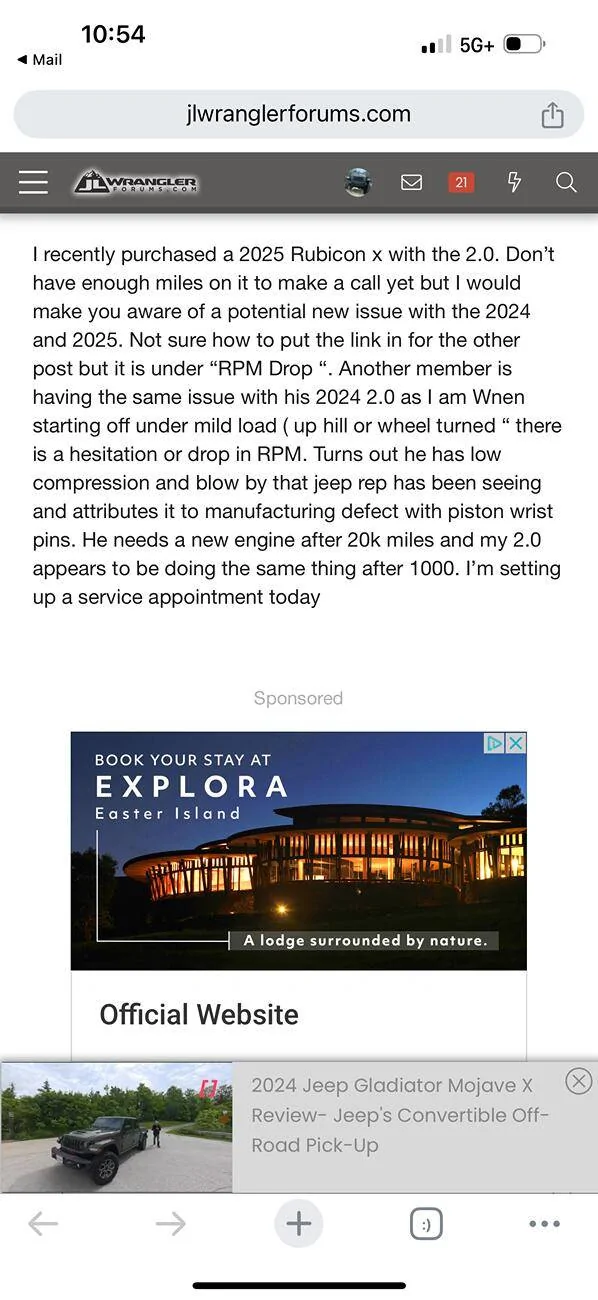Go back to the previous page
This screenshot has width=598, height=1300.
tap(42, 1223)
